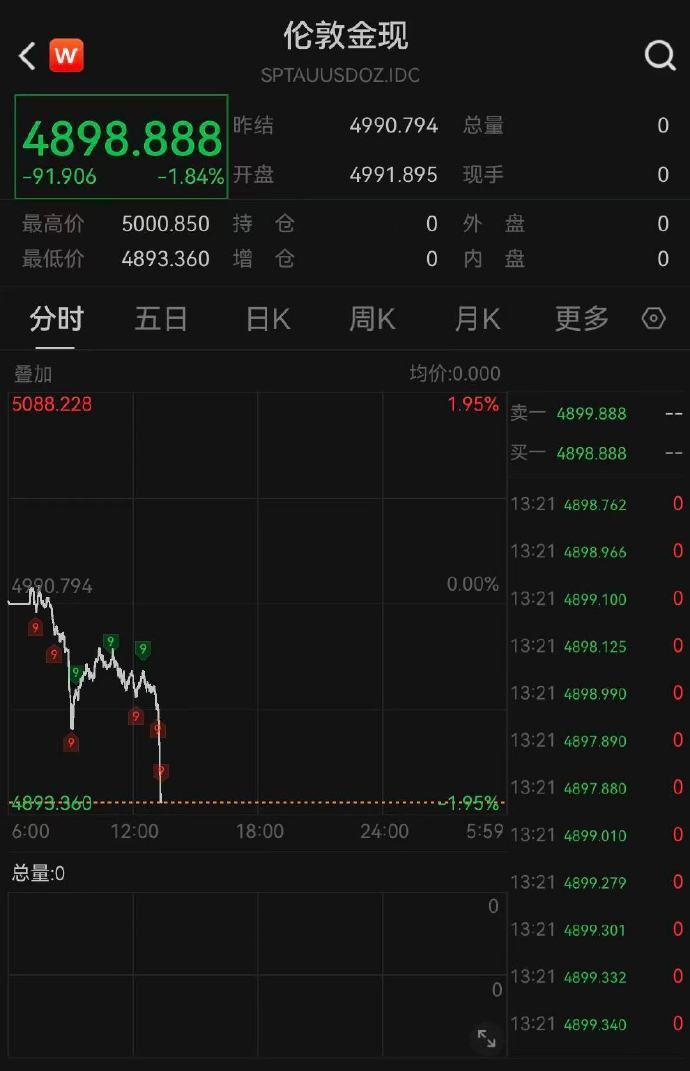Tap 叠加 to overlay a comparison
Viewport: 690px width, 1071px height.
tap(33, 374)
